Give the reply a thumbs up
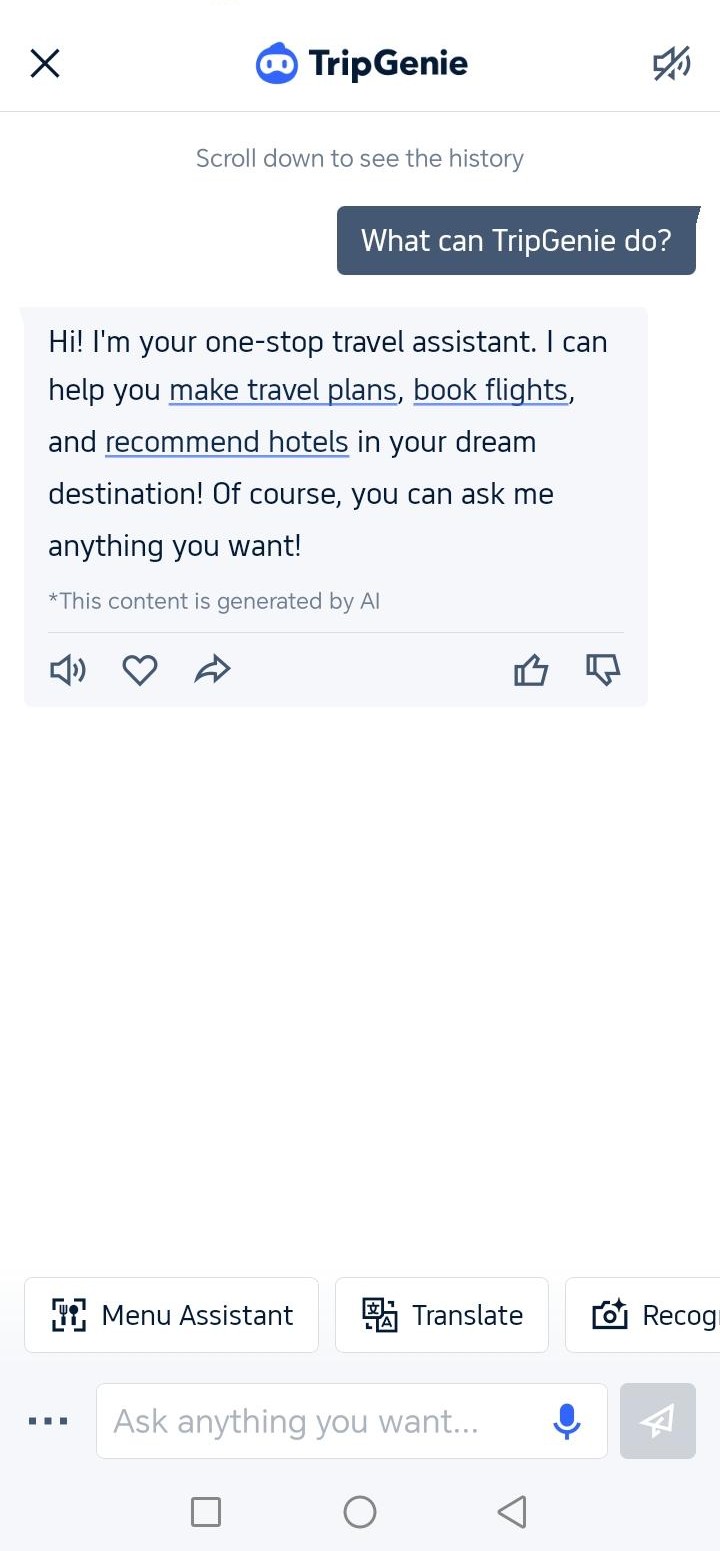Viewport: 720px width, 1551px height. pos(531,670)
